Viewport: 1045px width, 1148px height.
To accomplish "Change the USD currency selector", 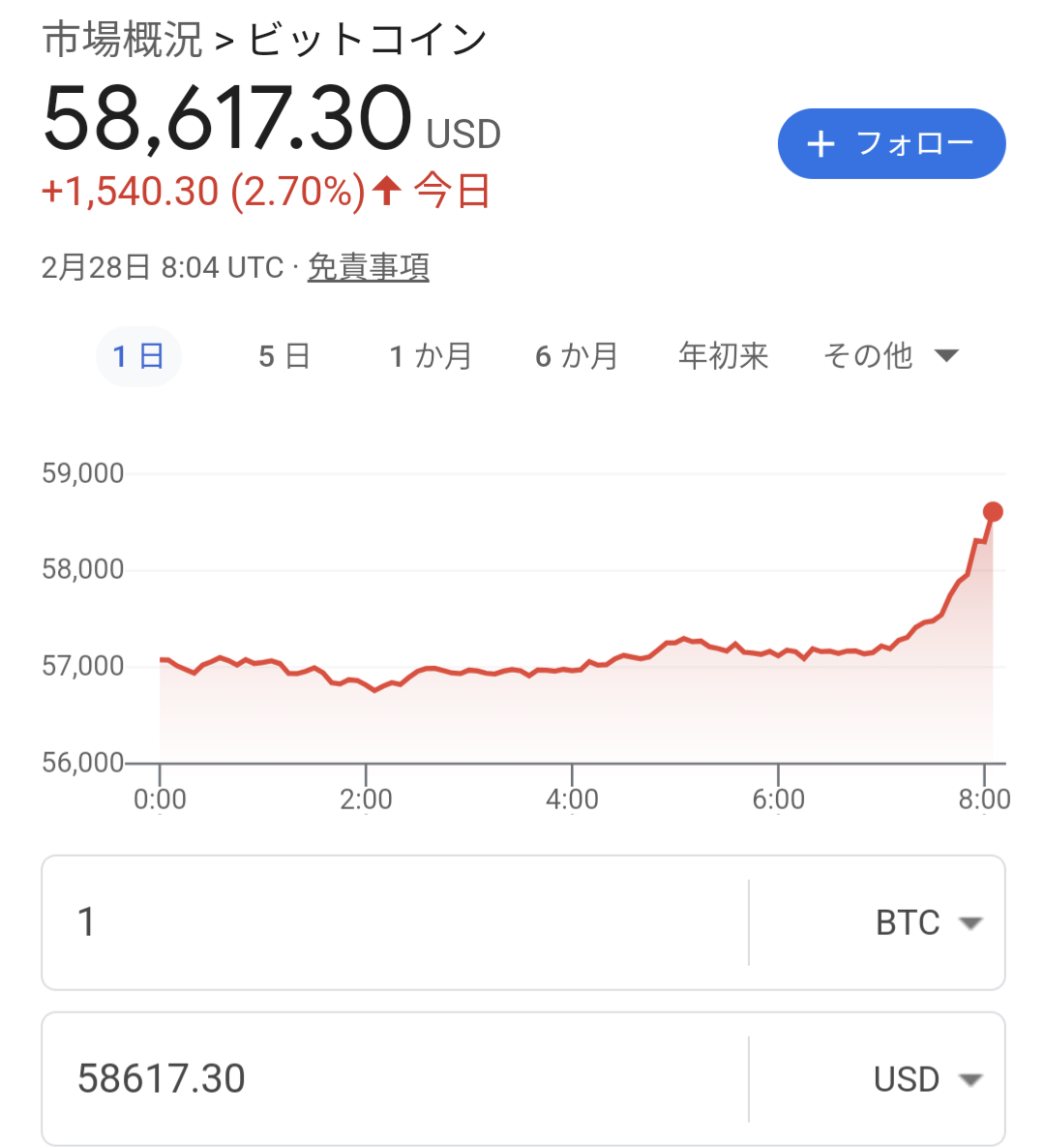I will [927, 1079].
